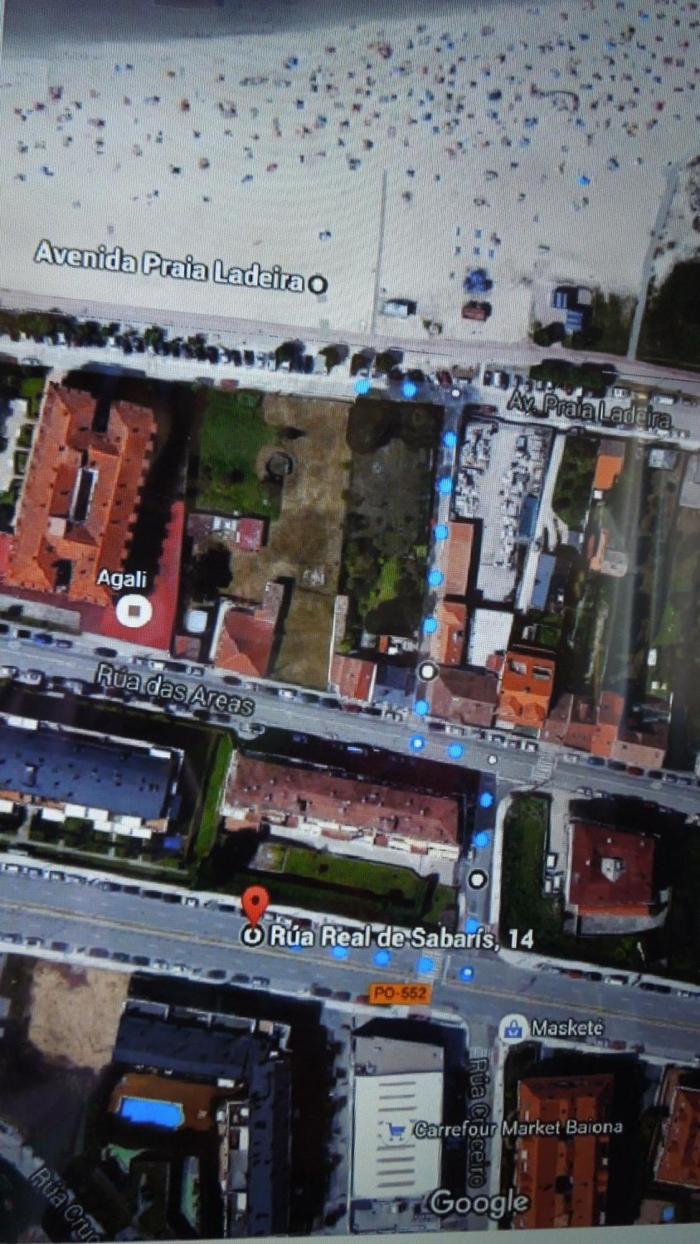
Task: Select the Avenida Praia Ladeira waypoint
Action: [319, 284]
